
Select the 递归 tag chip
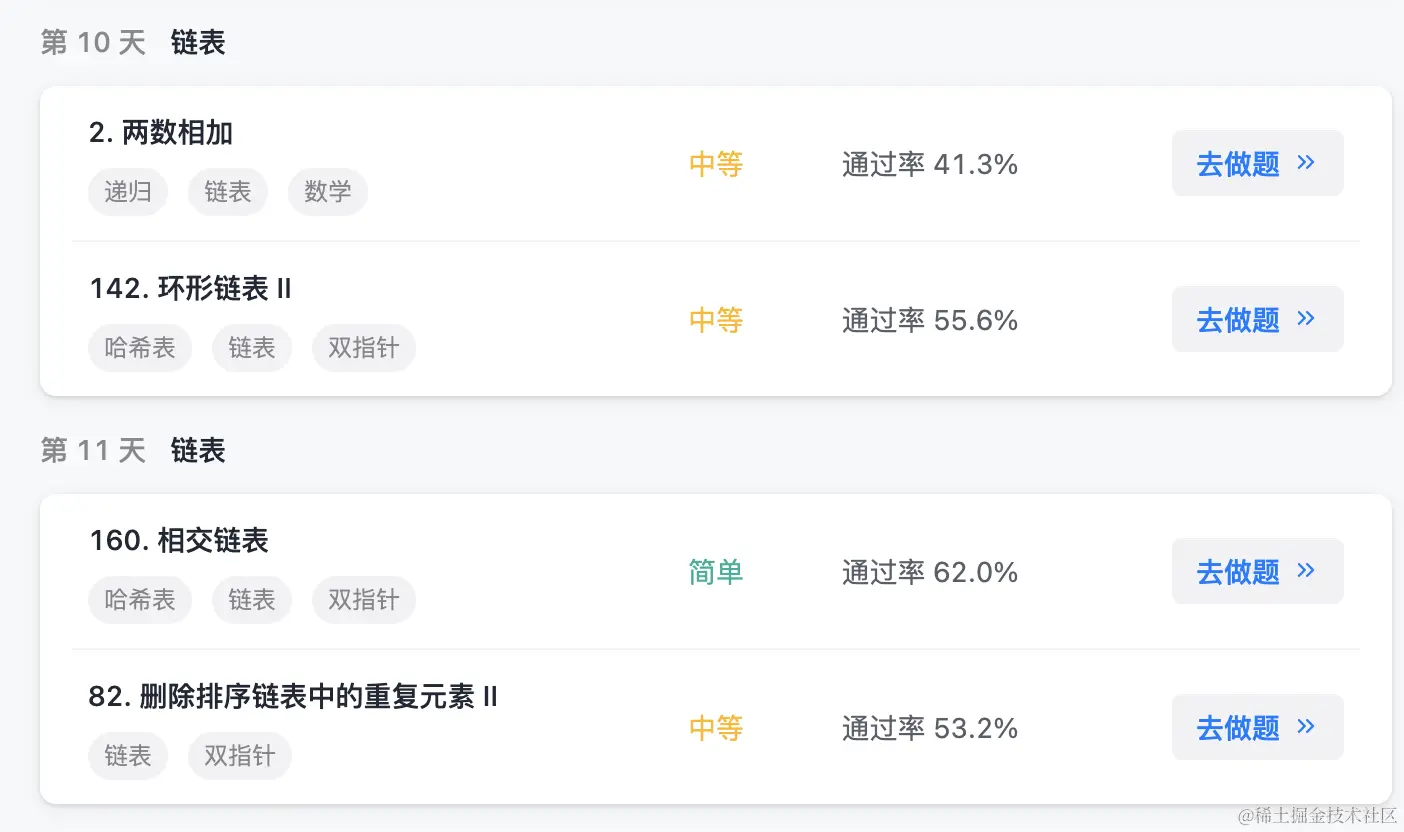point(128,192)
